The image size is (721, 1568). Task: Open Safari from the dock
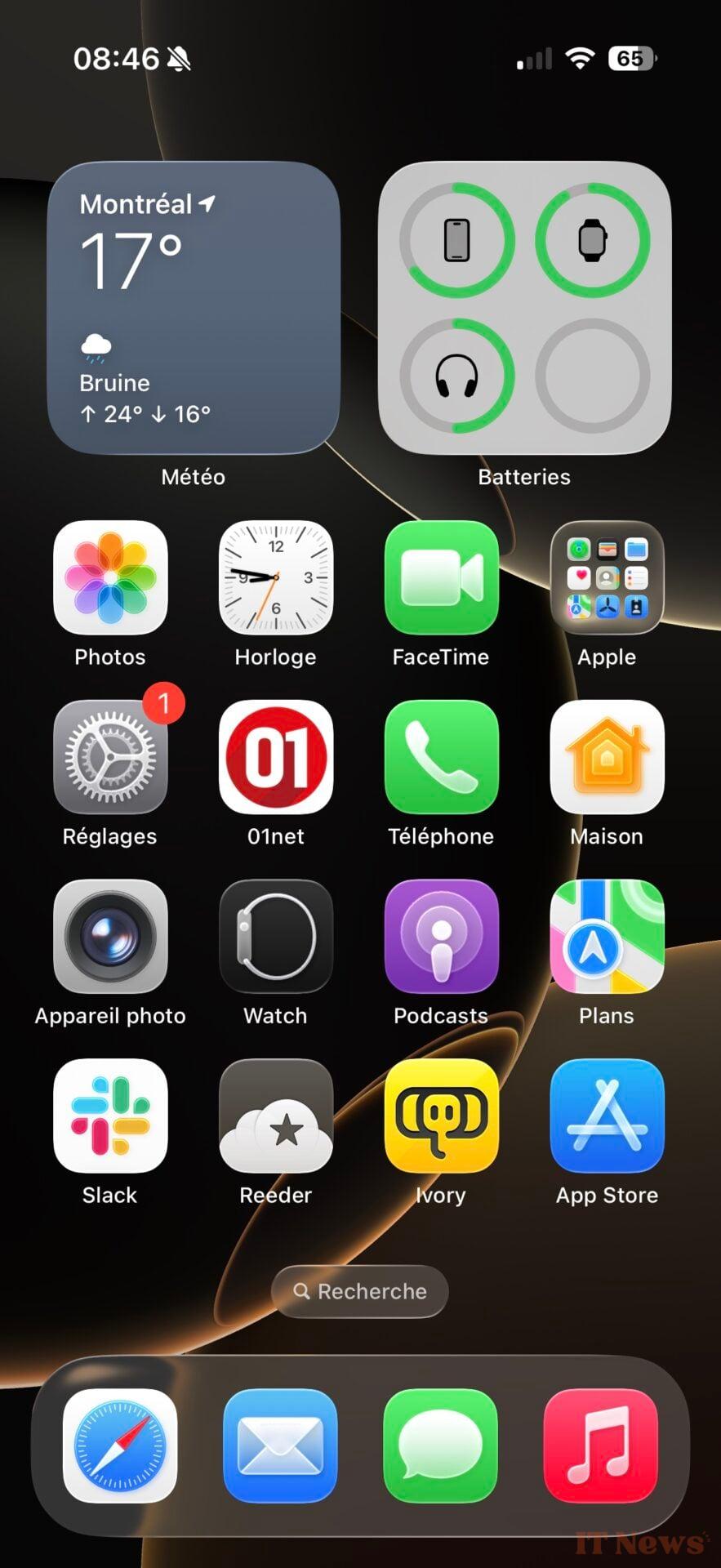tap(120, 1445)
